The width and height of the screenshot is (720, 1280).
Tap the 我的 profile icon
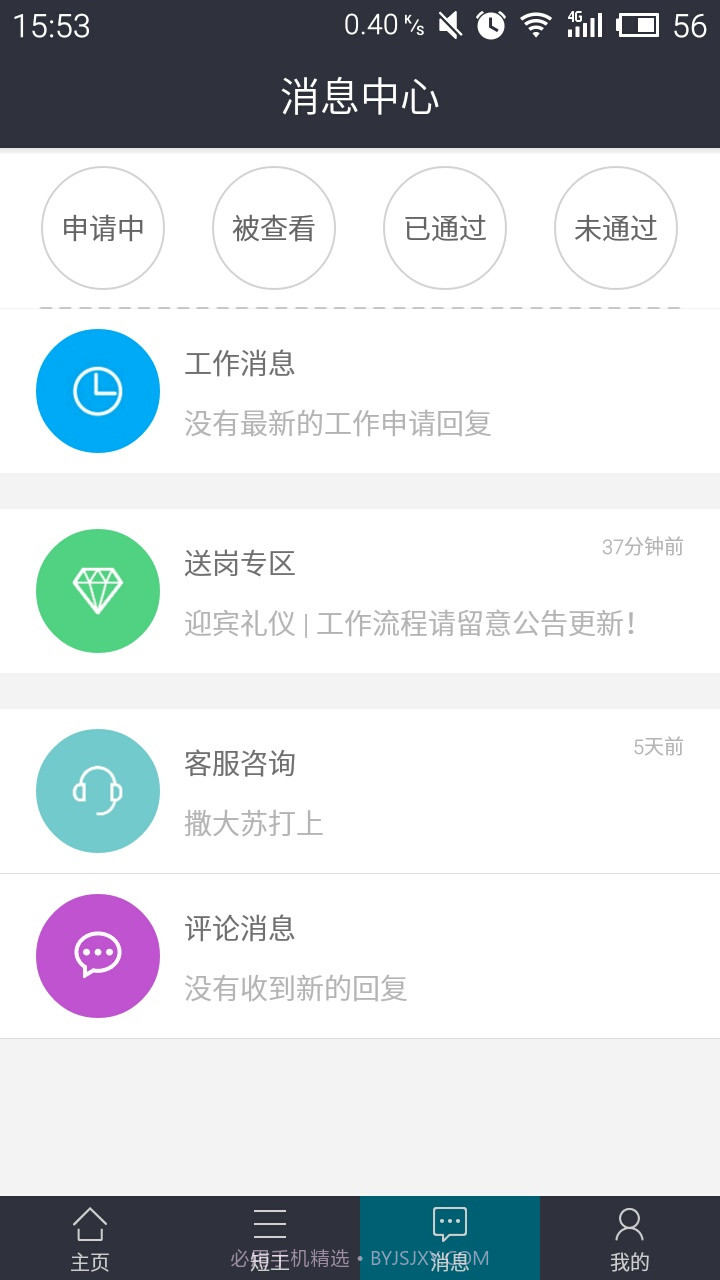(629, 1222)
